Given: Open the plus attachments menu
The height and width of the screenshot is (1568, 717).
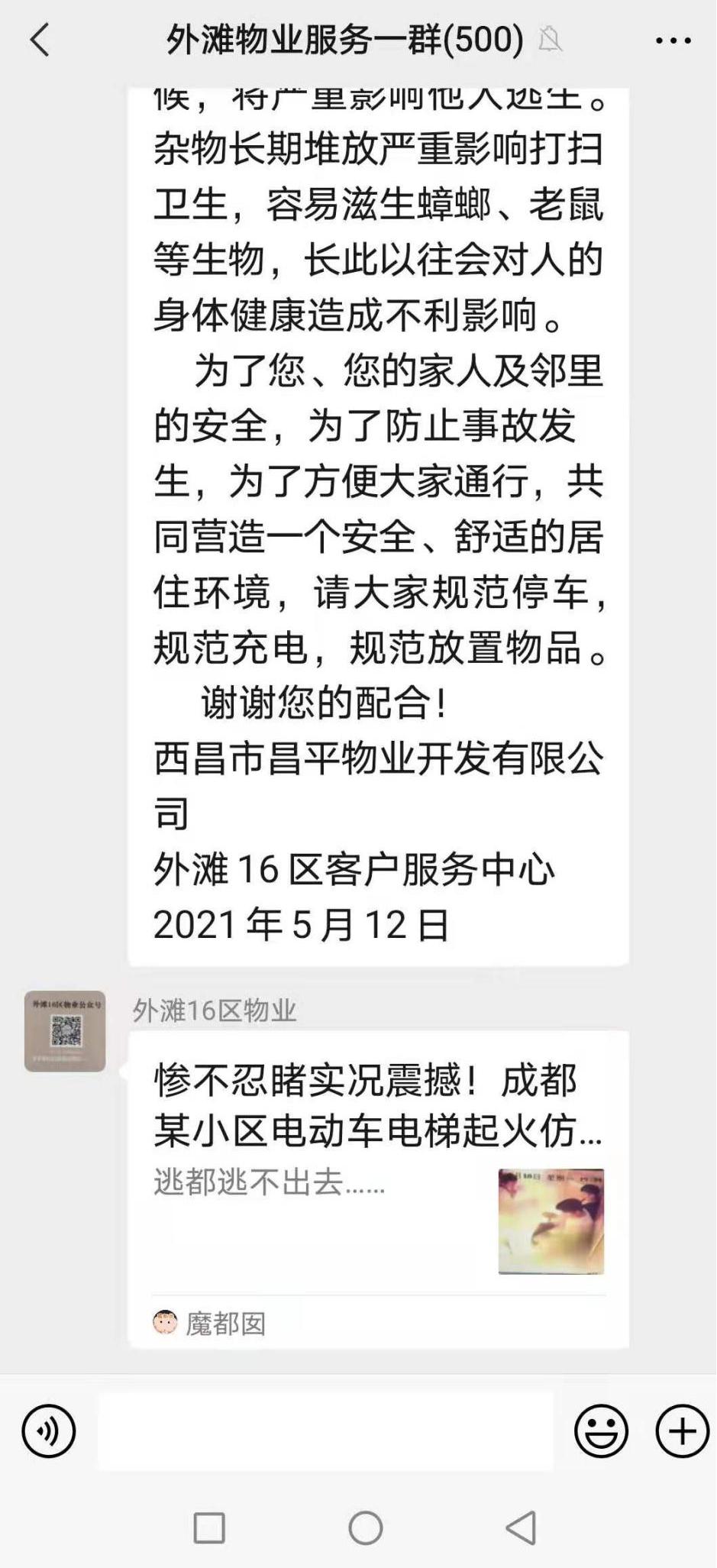Looking at the screenshot, I should [x=682, y=1431].
